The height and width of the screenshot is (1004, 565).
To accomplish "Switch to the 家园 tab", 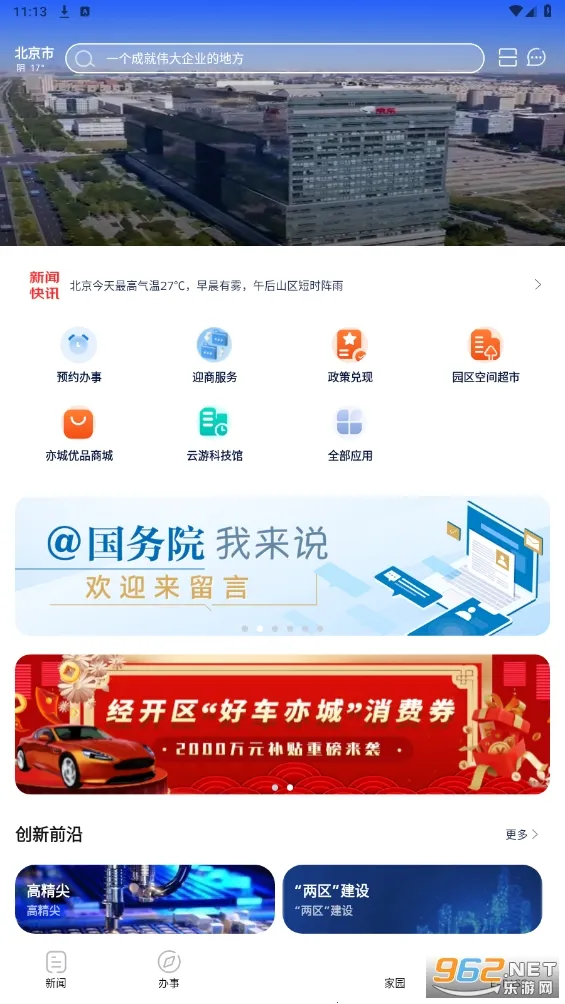I will [x=395, y=982].
